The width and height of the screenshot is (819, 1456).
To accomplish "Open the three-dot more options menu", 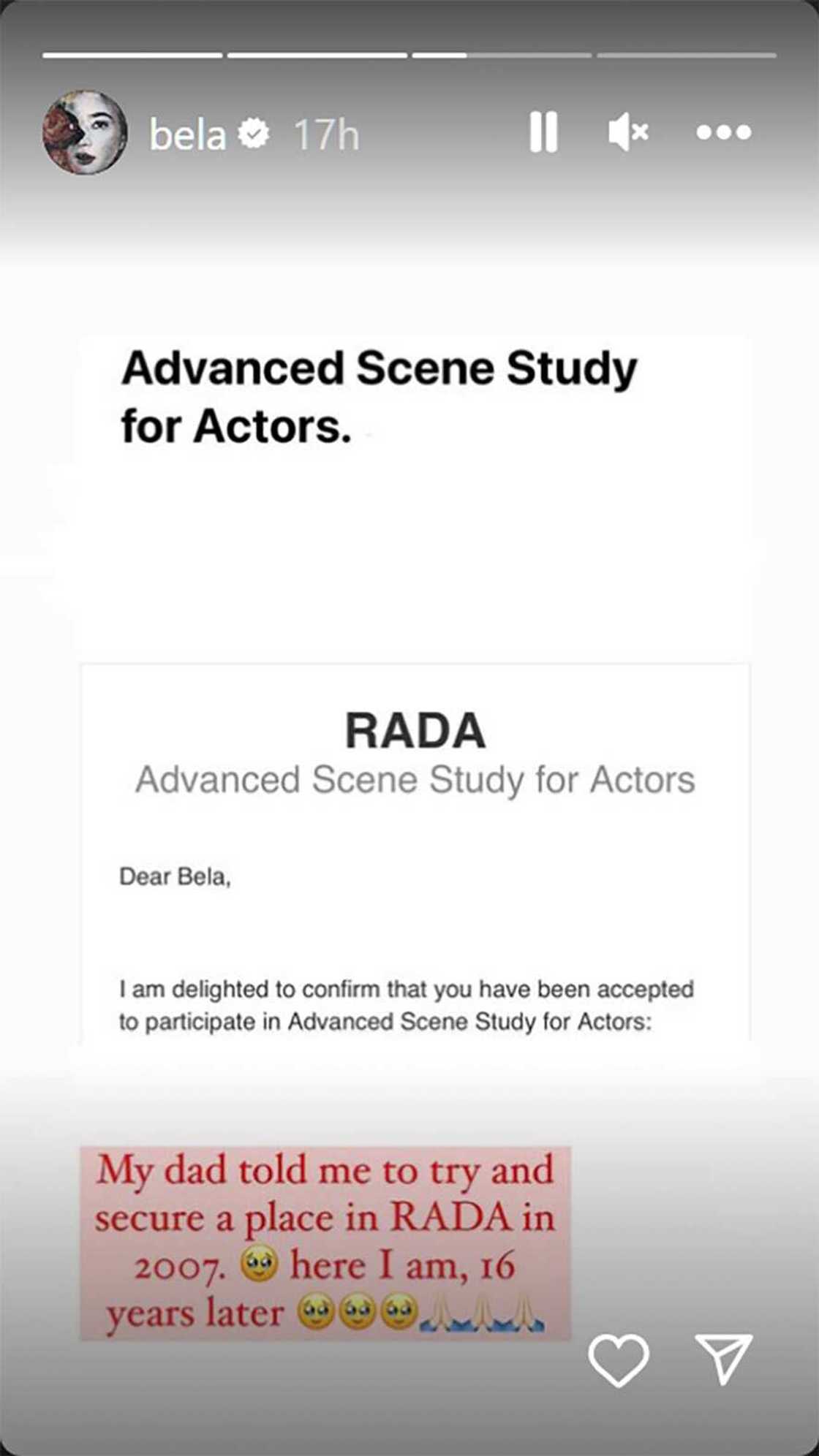I will point(723,132).
